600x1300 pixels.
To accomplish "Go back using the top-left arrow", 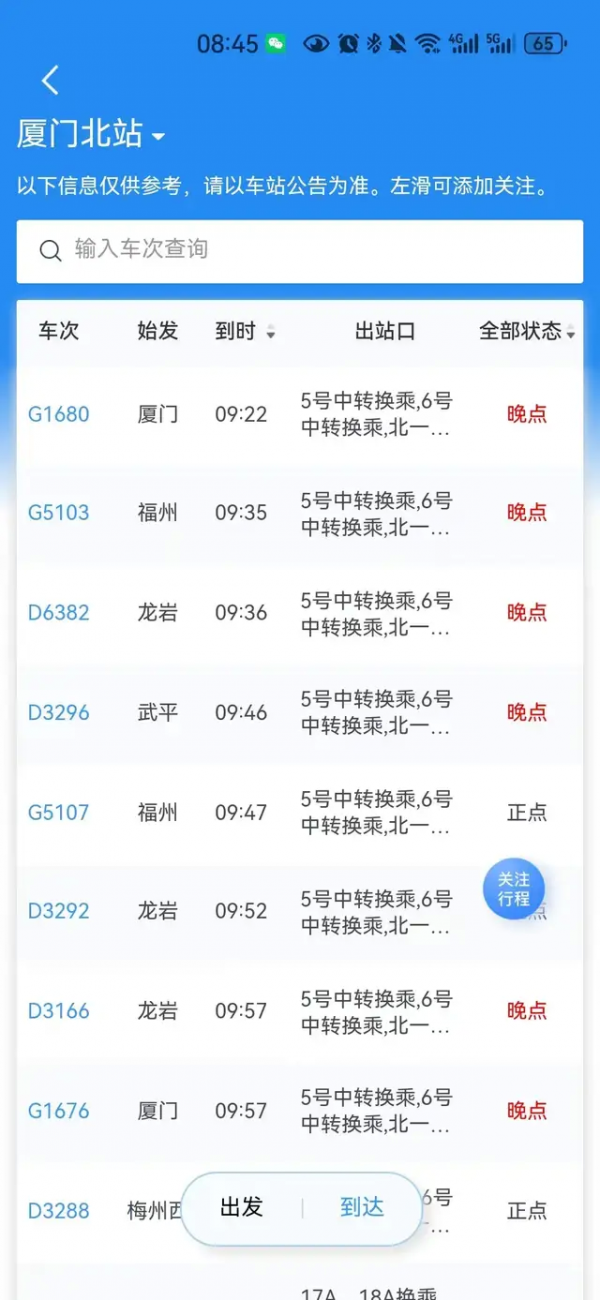I will point(50,80).
